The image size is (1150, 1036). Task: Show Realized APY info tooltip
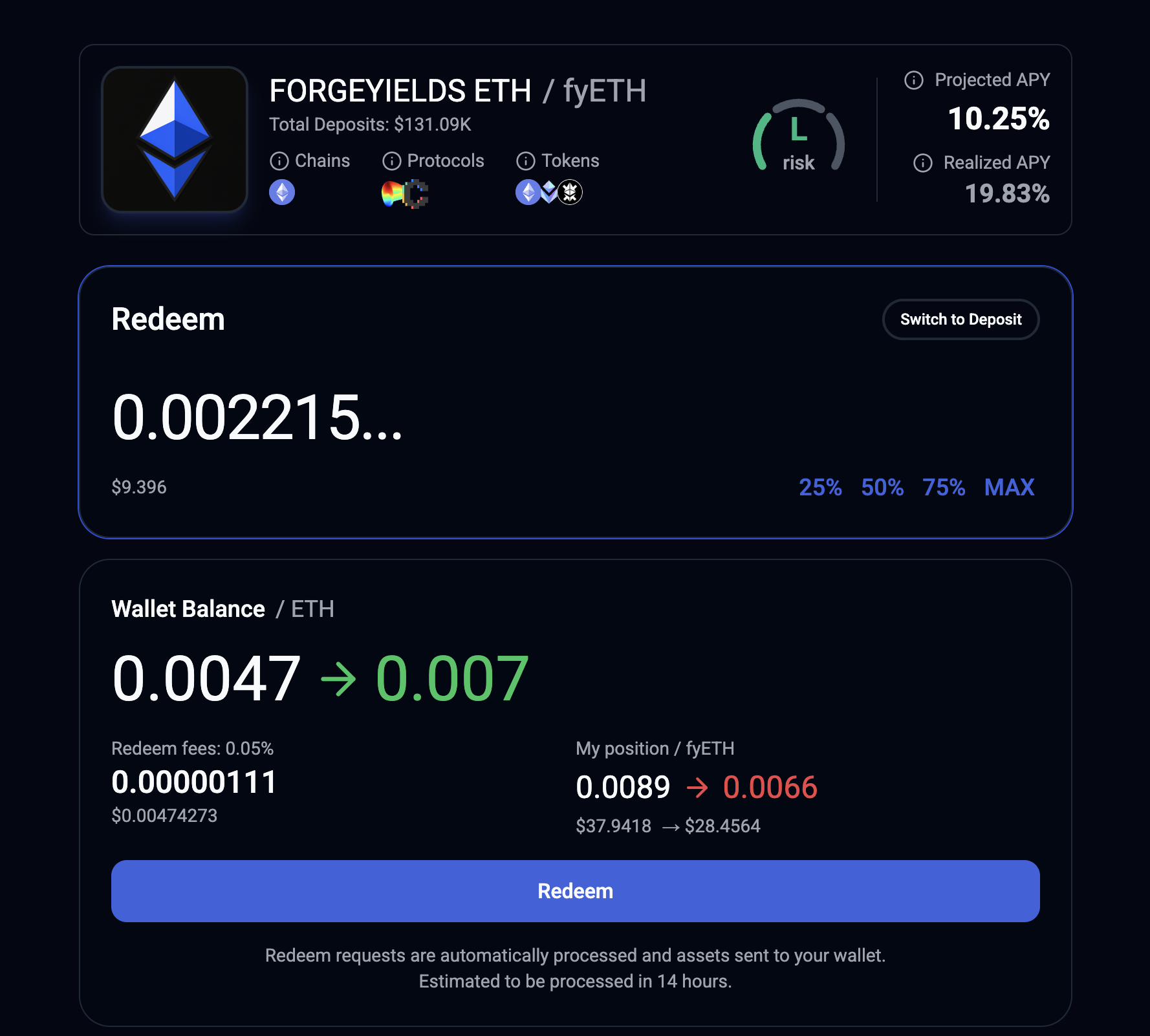[922, 163]
